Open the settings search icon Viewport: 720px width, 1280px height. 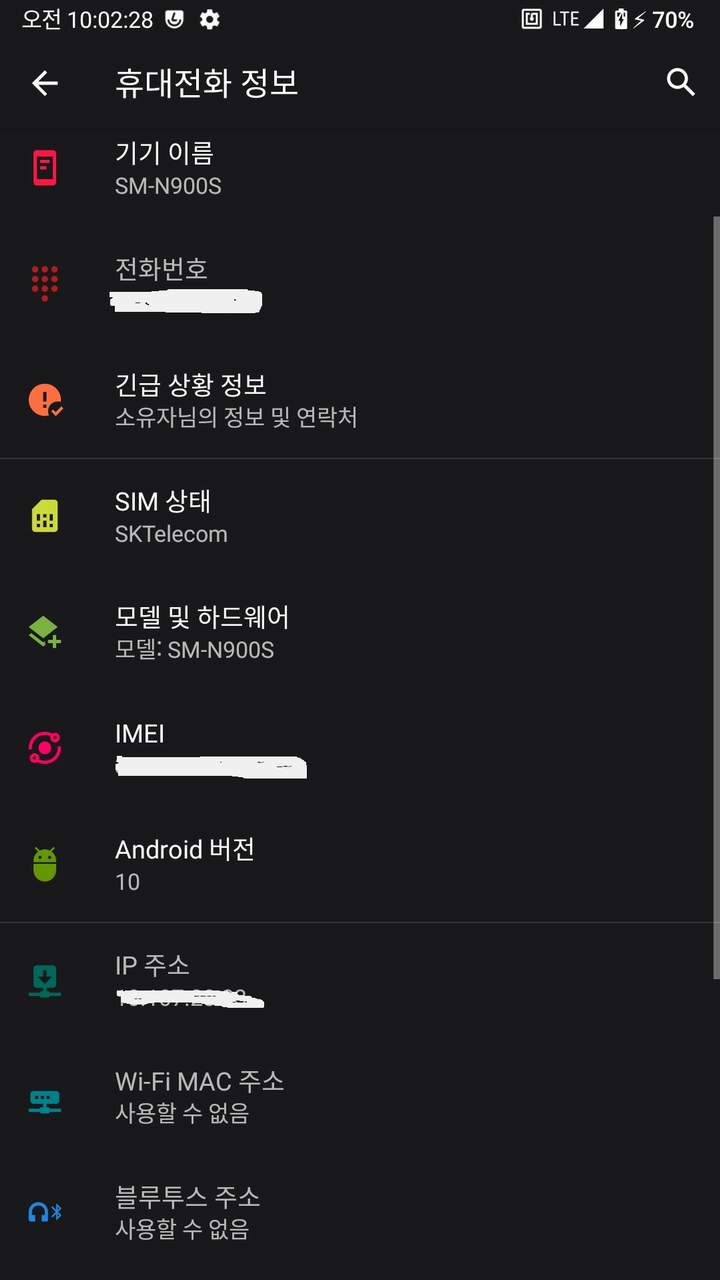[680, 83]
